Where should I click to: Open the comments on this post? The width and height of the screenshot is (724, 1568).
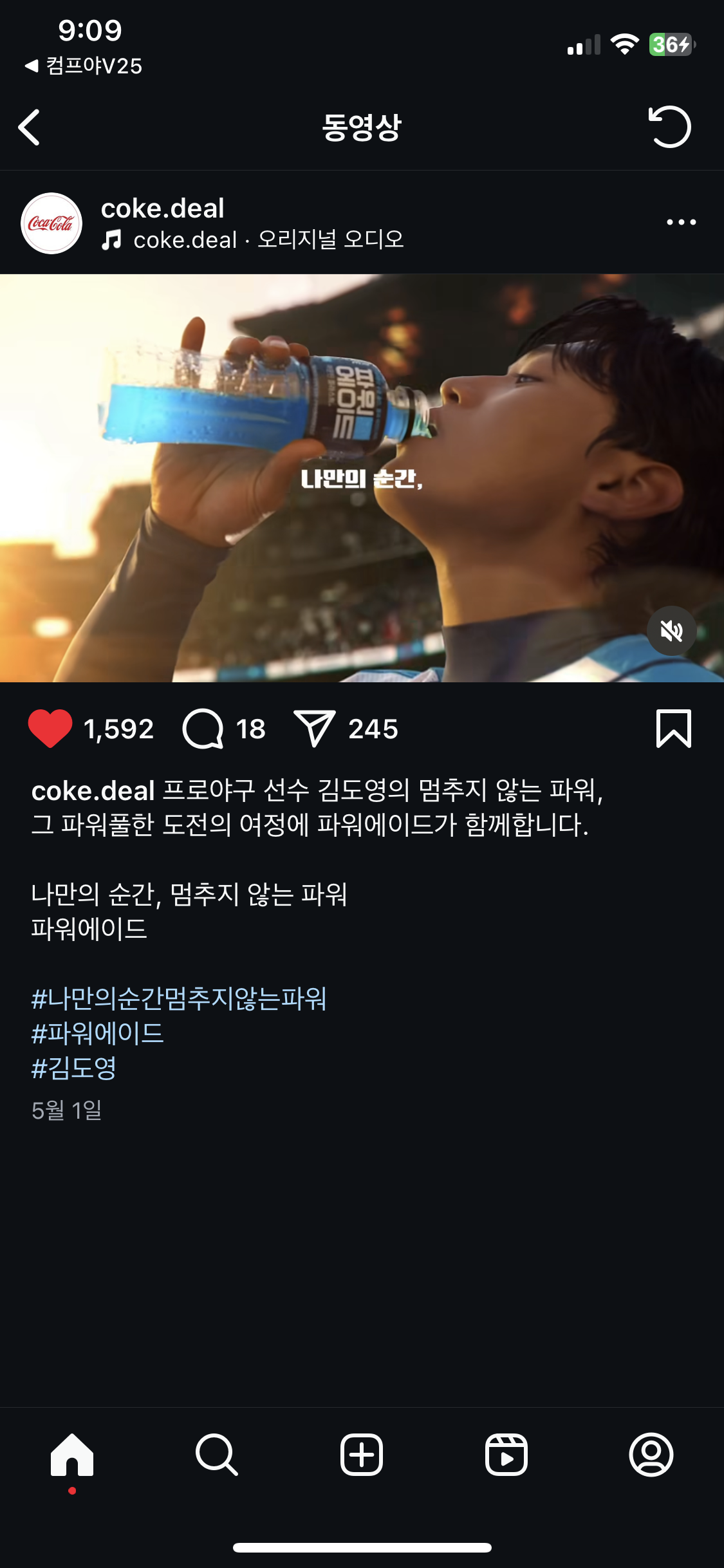pos(203,729)
